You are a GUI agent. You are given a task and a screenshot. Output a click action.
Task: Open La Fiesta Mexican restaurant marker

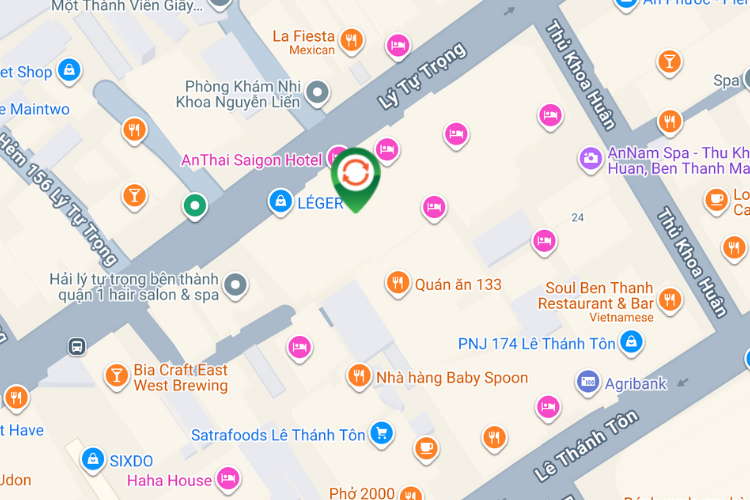(x=350, y=41)
